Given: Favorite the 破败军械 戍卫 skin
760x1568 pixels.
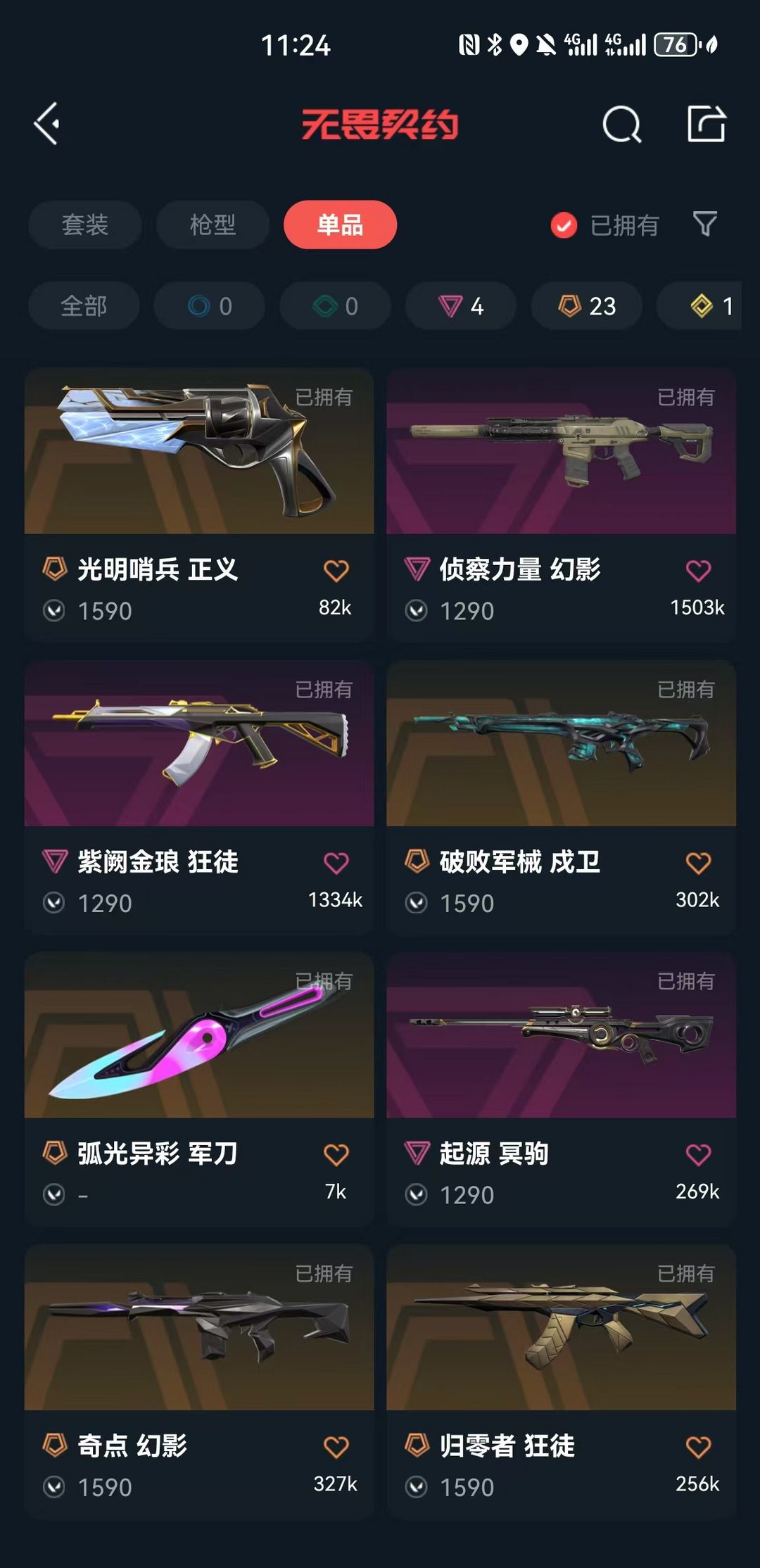Looking at the screenshot, I should click(x=698, y=863).
